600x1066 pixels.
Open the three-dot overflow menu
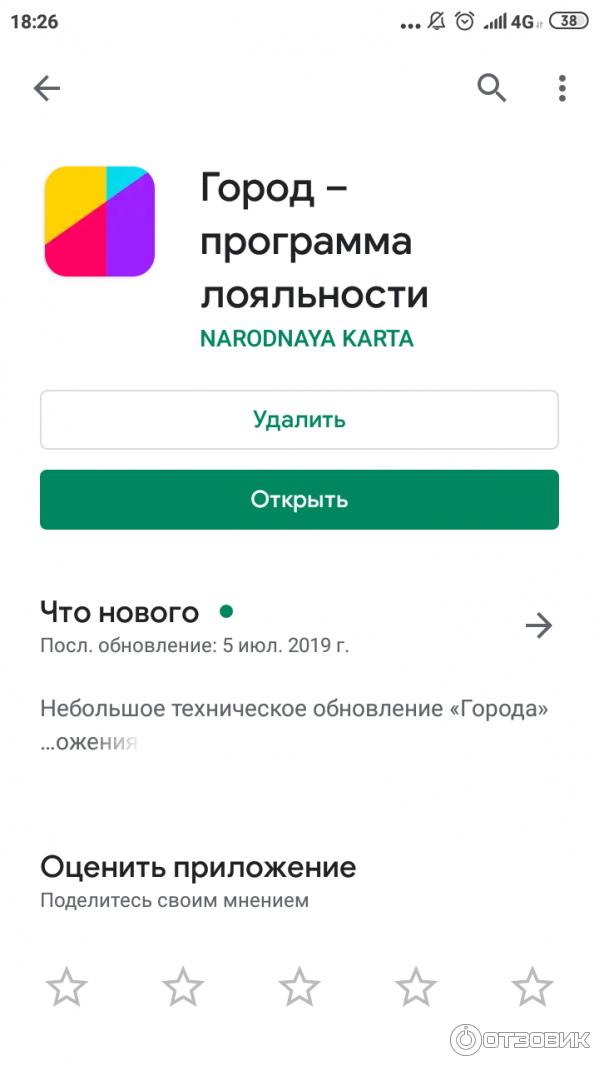pyautogui.click(x=562, y=88)
